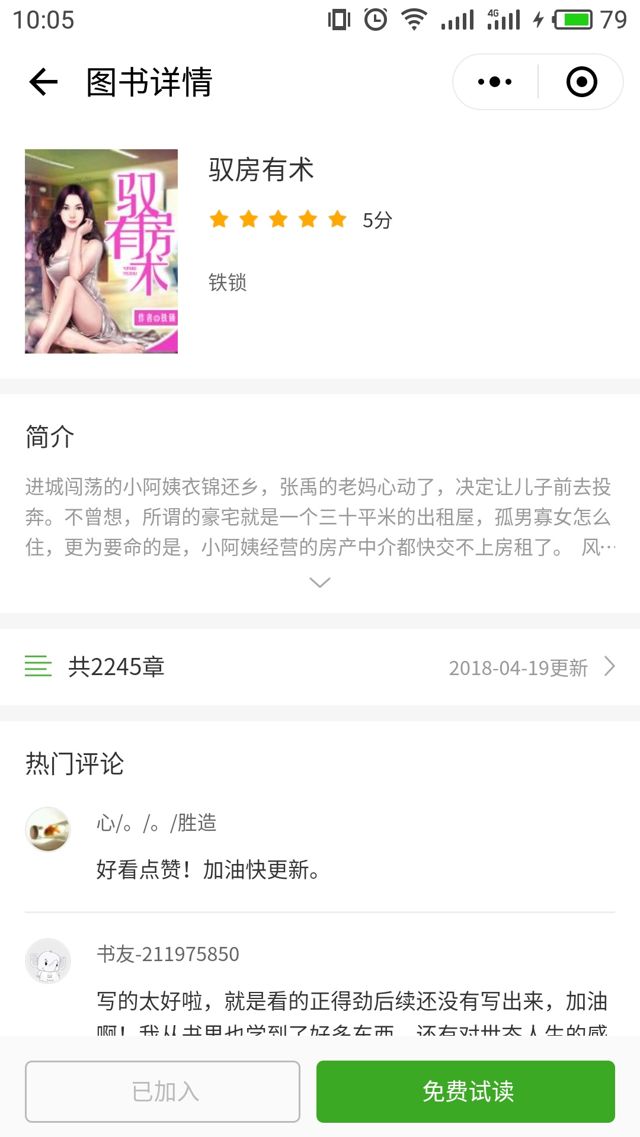Tap the 已加入 bookshelf button
The width and height of the screenshot is (640, 1137).
pyautogui.click(x=163, y=1091)
